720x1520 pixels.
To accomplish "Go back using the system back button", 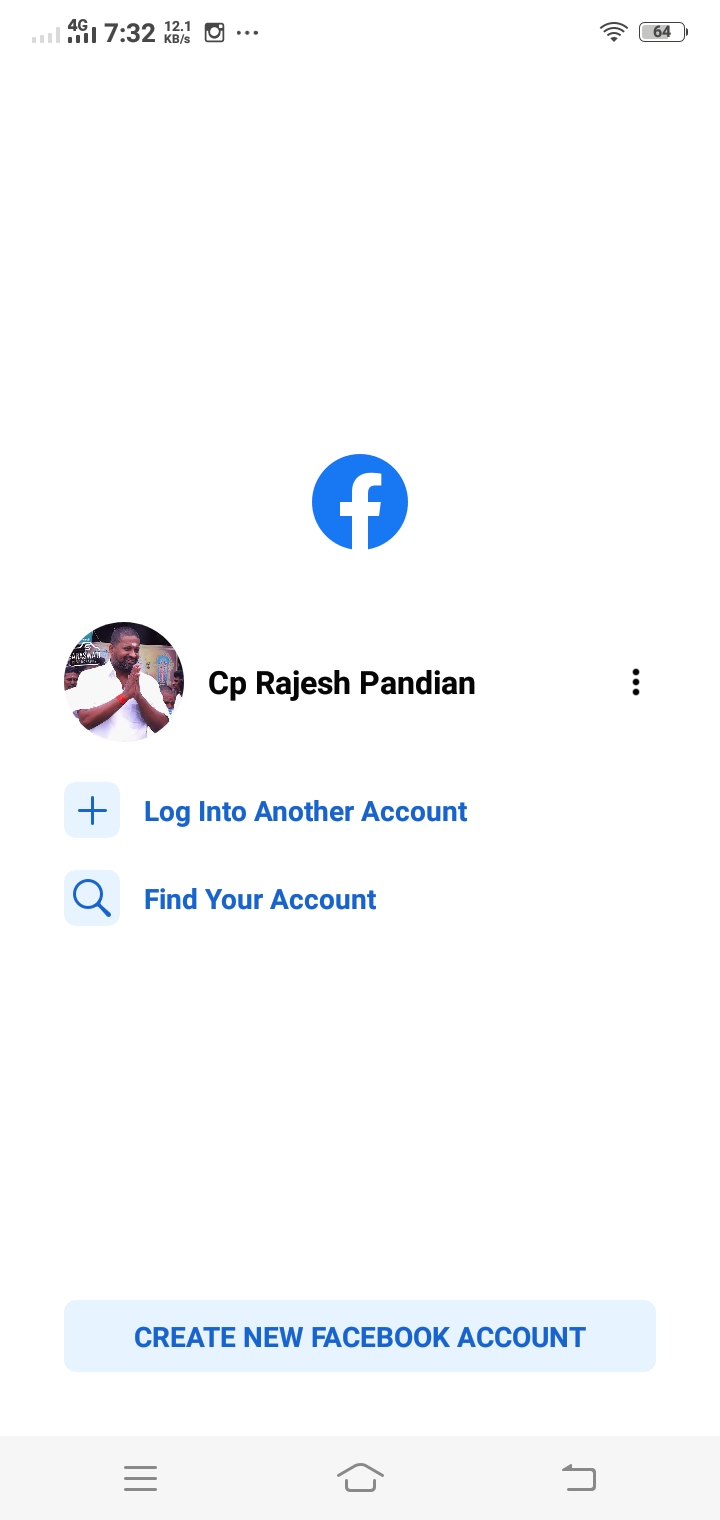I will (x=578, y=1477).
